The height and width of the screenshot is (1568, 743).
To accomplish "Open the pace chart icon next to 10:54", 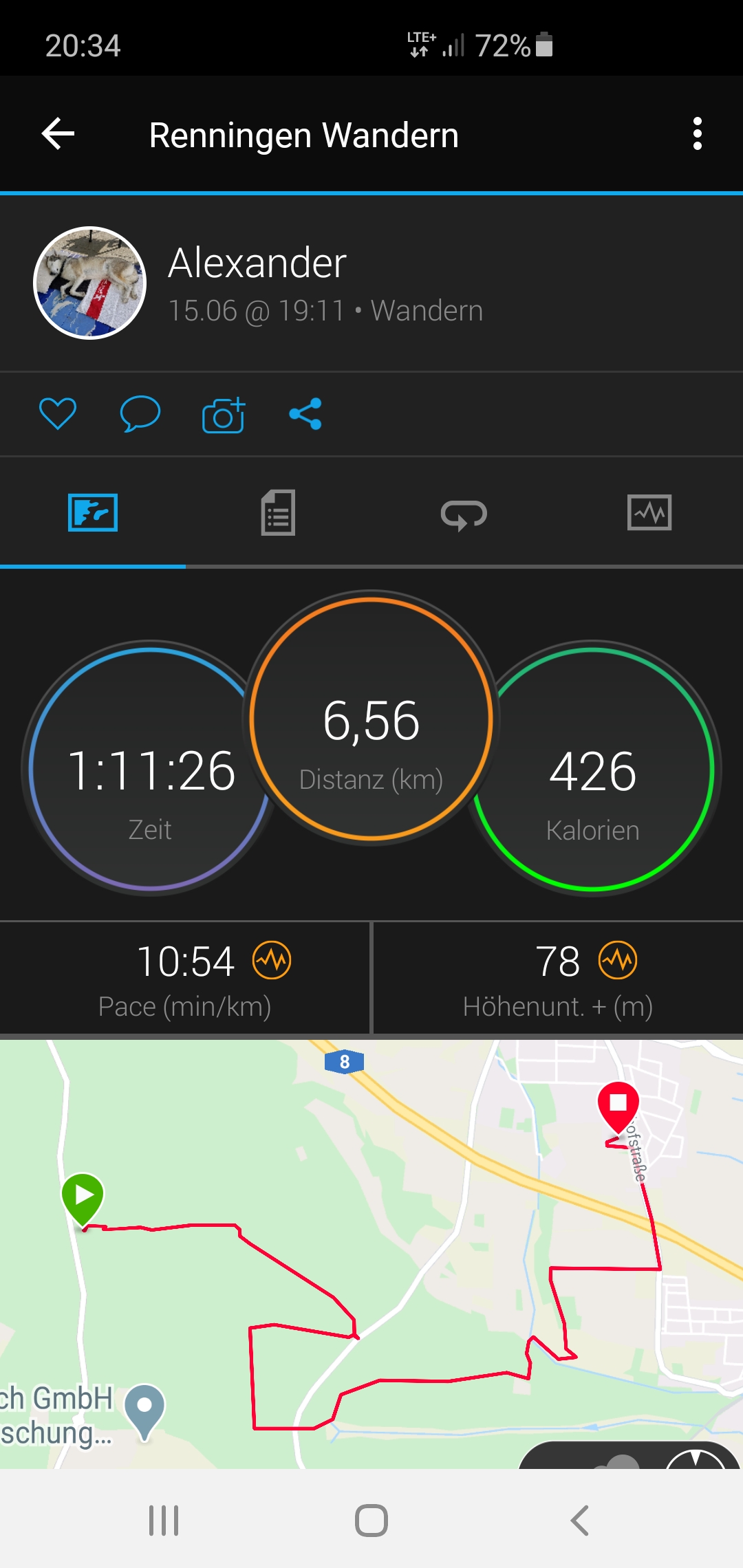I will pos(272,960).
